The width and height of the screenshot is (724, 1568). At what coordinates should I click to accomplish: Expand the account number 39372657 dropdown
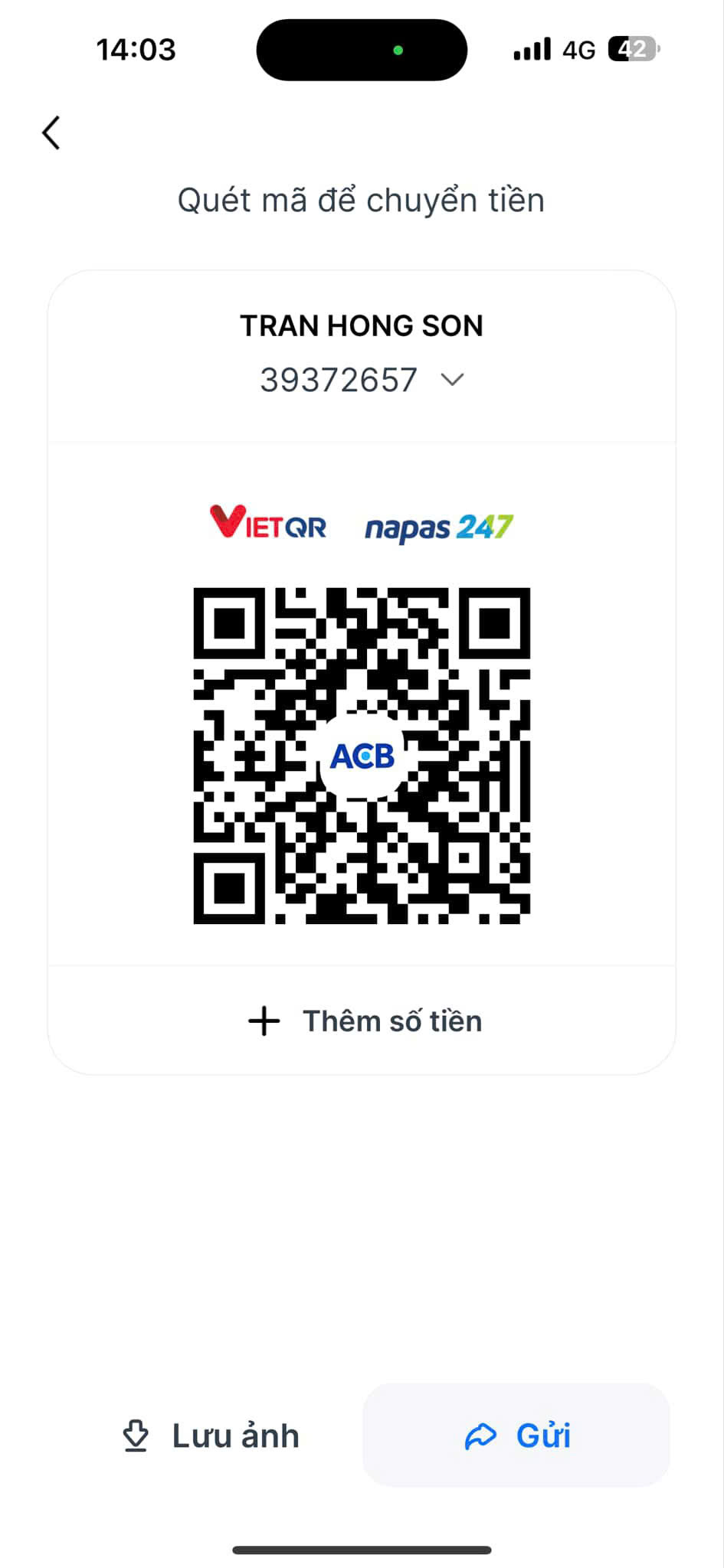coord(453,379)
